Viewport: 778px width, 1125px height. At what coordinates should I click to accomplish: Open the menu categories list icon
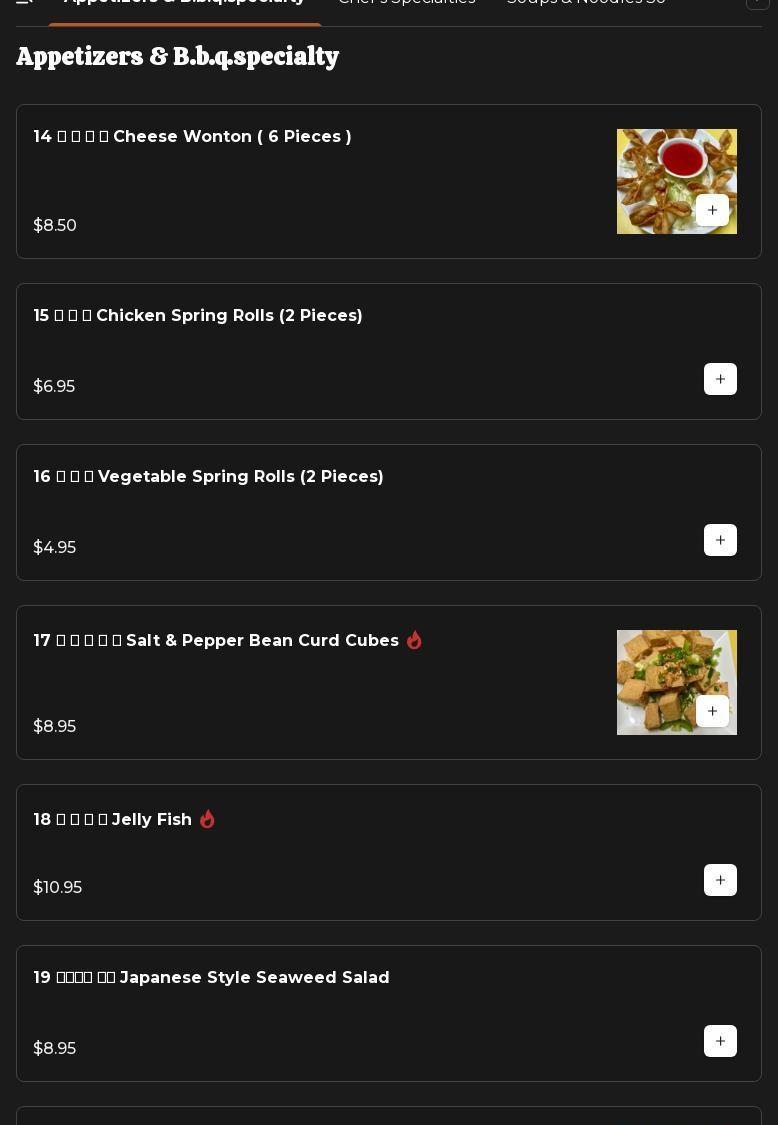coord(25,3)
